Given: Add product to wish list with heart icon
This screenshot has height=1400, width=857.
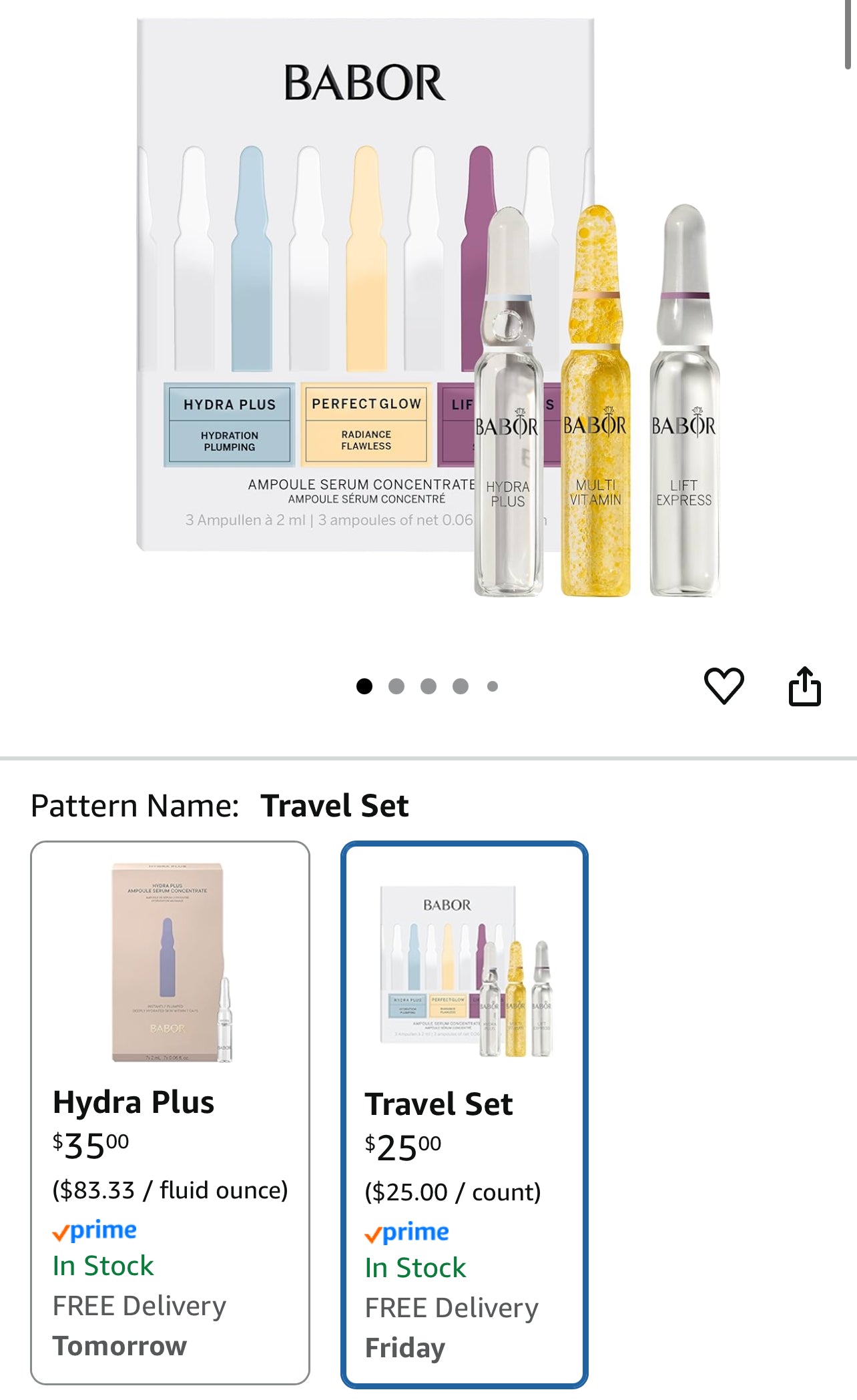Looking at the screenshot, I should (724, 686).
